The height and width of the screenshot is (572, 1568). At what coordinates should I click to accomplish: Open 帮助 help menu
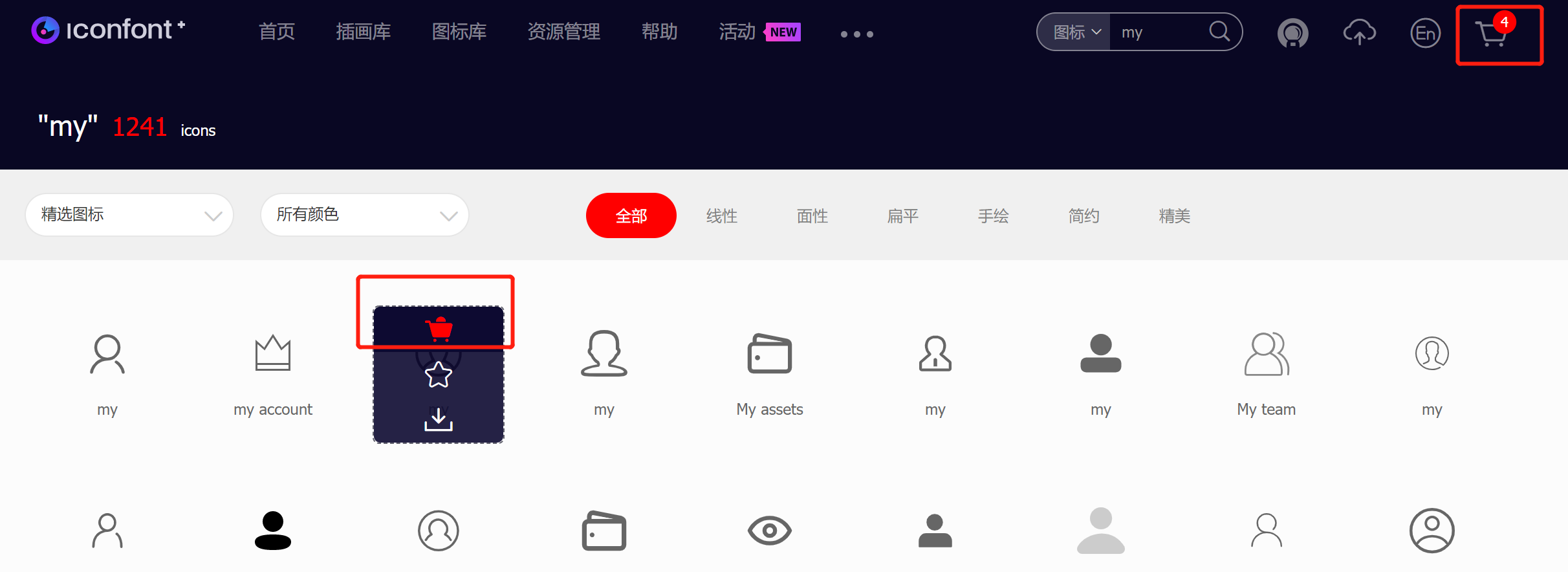659,32
